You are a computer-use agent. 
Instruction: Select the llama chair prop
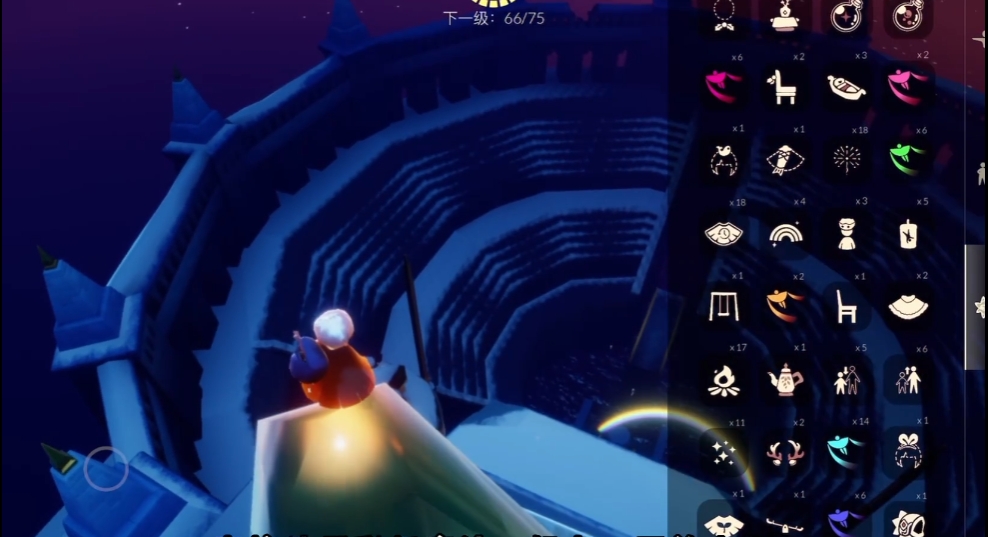tap(782, 87)
